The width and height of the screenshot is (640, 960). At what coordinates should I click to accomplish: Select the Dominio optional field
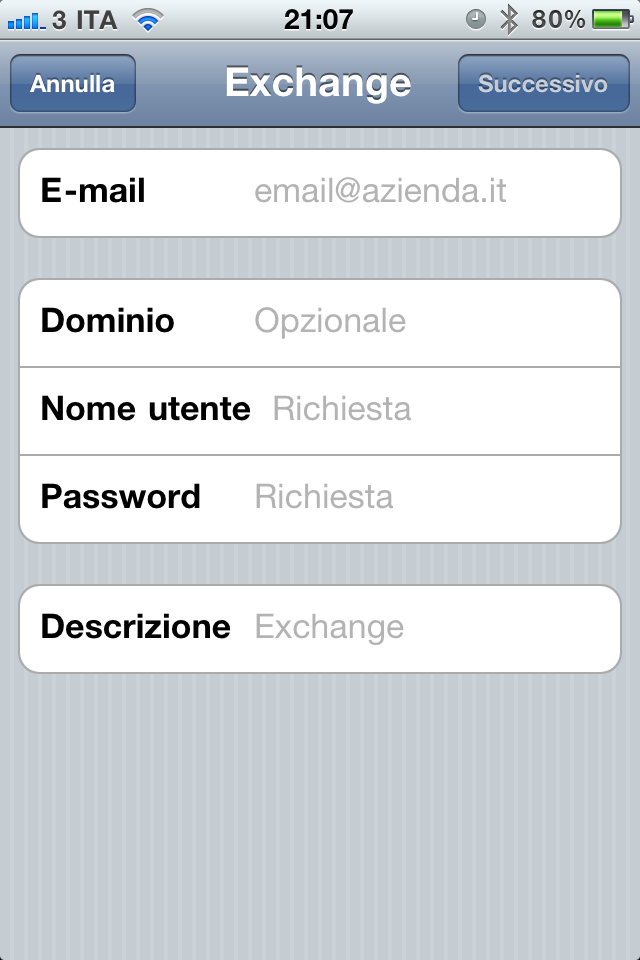click(x=420, y=322)
